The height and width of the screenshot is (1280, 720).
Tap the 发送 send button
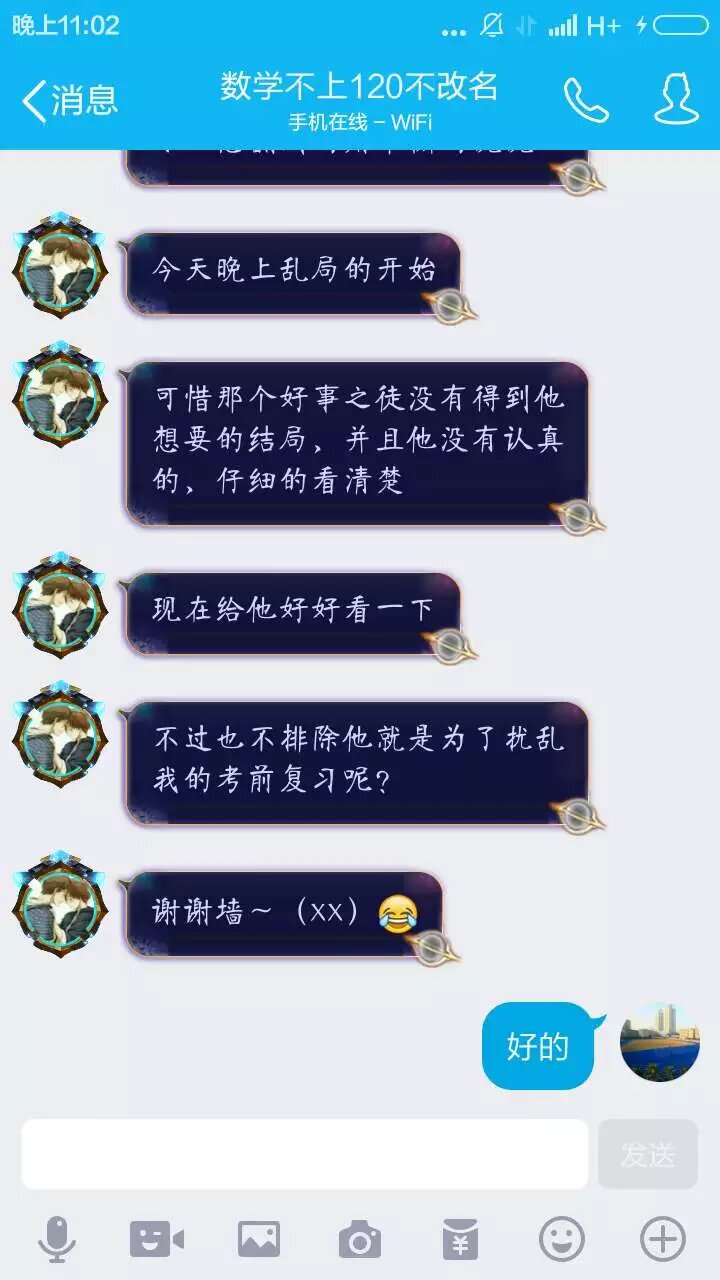[x=648, y=1154]
